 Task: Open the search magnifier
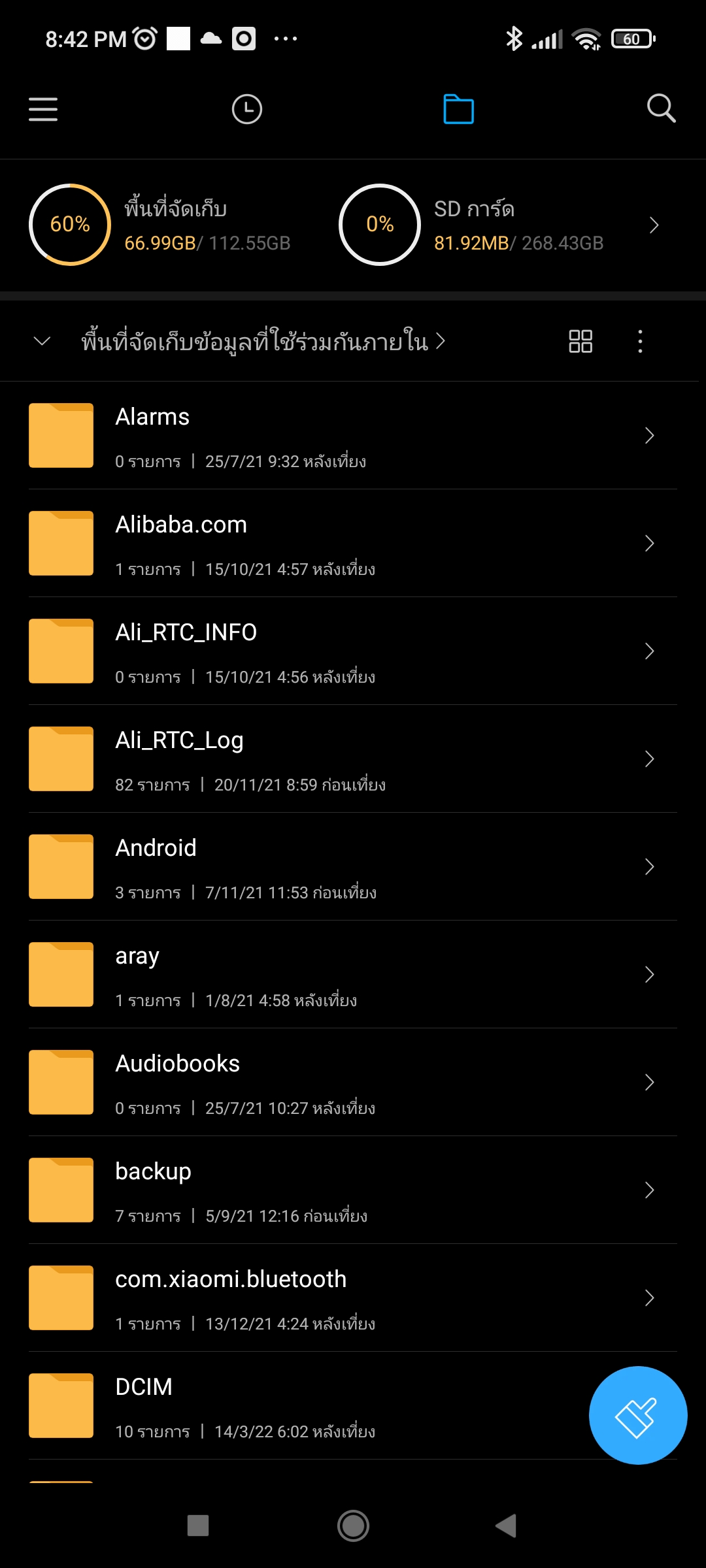(x=661, y=108)
